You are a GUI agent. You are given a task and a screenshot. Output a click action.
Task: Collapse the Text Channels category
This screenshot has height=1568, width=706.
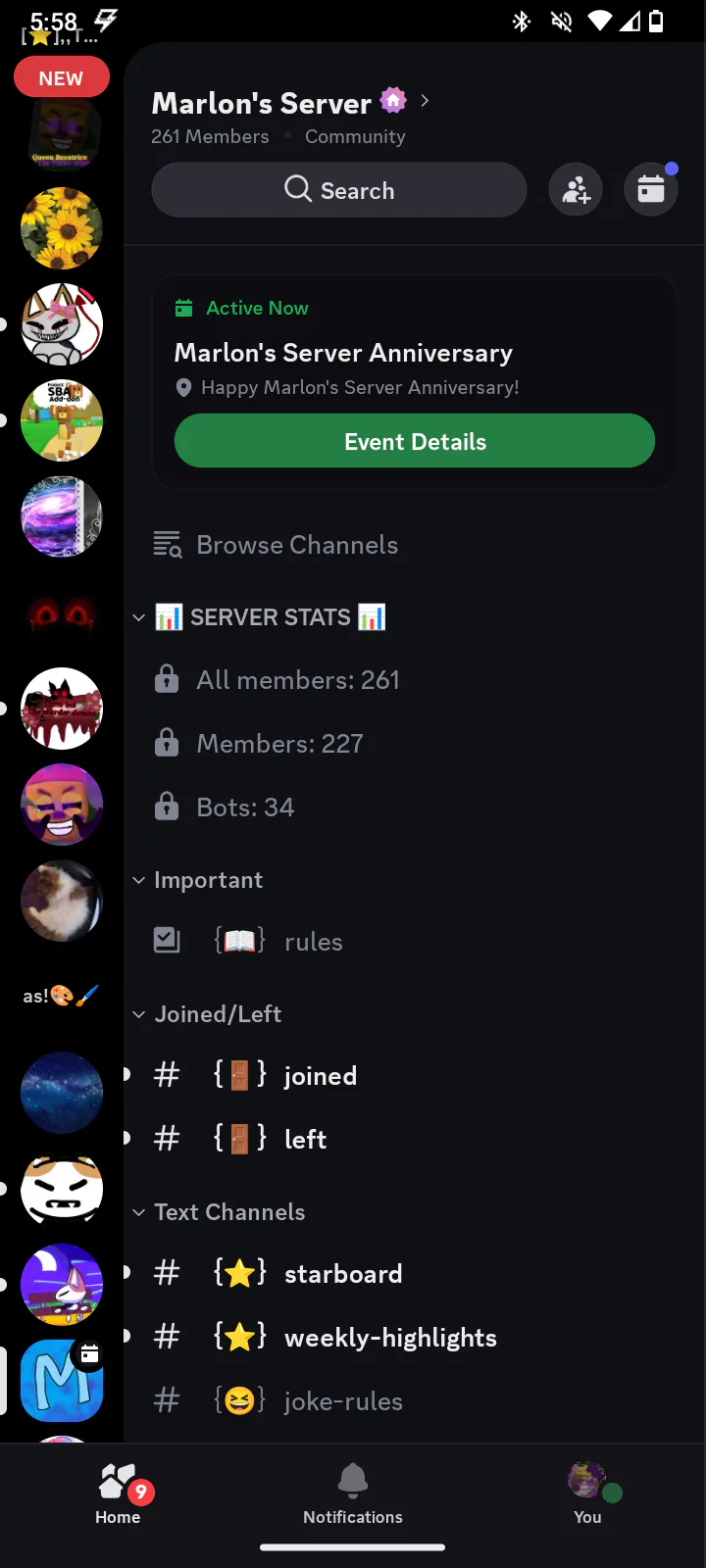219,1212
